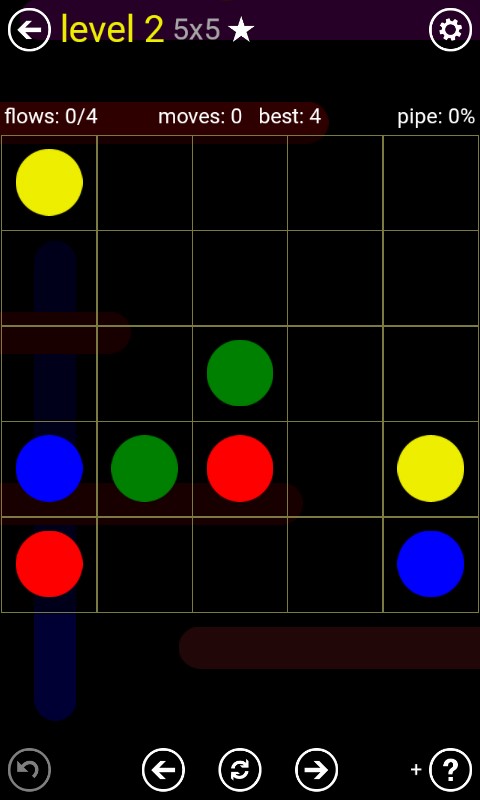Screen dimensions: 480x800
Task: Get a hint with the question mark
Action: click(450, 769)
